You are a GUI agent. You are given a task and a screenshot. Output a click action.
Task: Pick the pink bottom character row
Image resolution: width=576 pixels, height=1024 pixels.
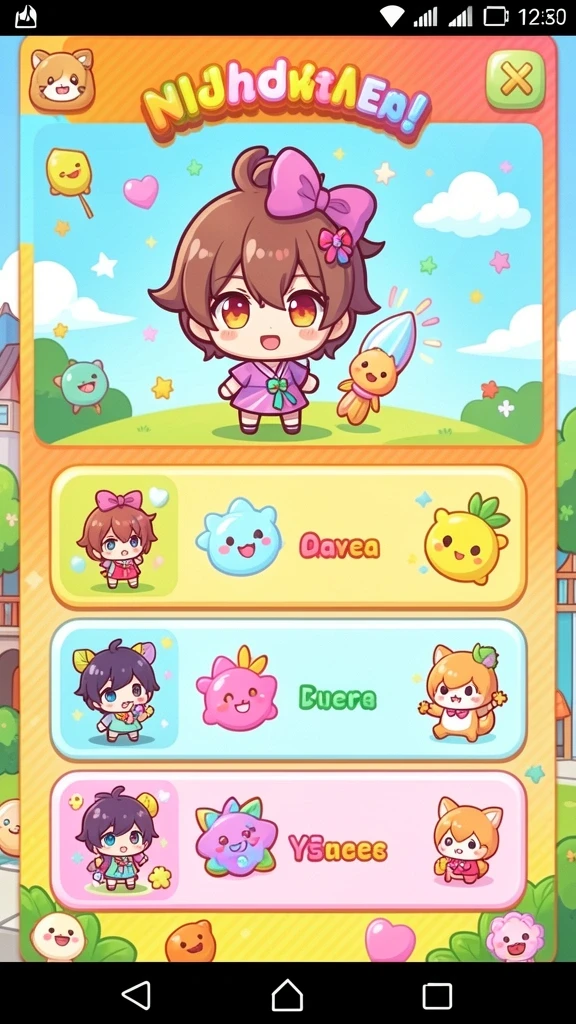coord(288,840)
